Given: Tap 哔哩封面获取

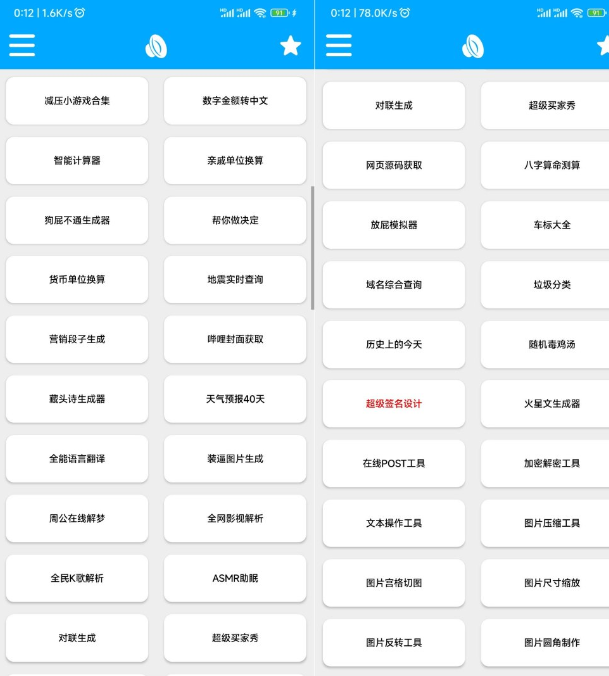Looking at the screenshot, I should point(235,339).
